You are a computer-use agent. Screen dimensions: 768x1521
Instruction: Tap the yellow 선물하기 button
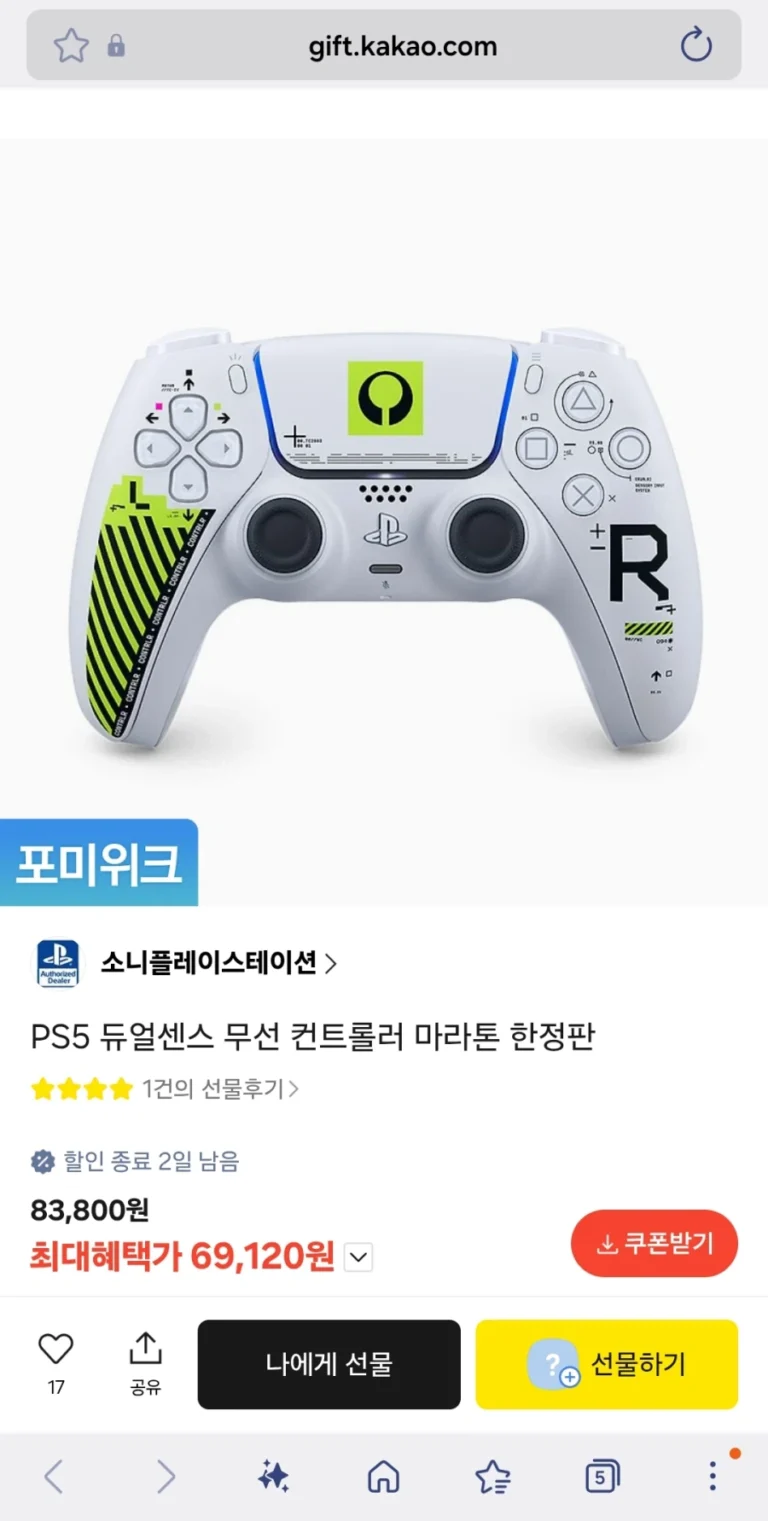point(606,1364)
